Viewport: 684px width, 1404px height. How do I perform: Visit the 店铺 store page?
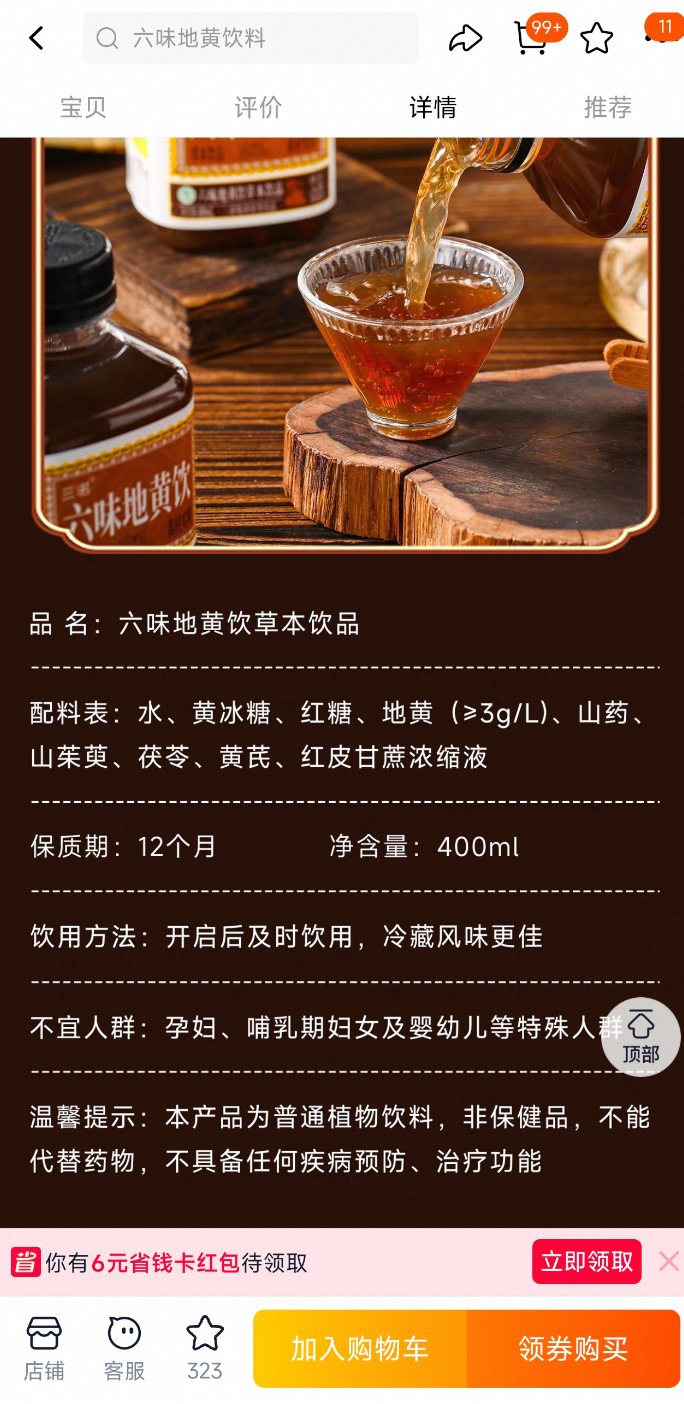[x=44, y=1348]
